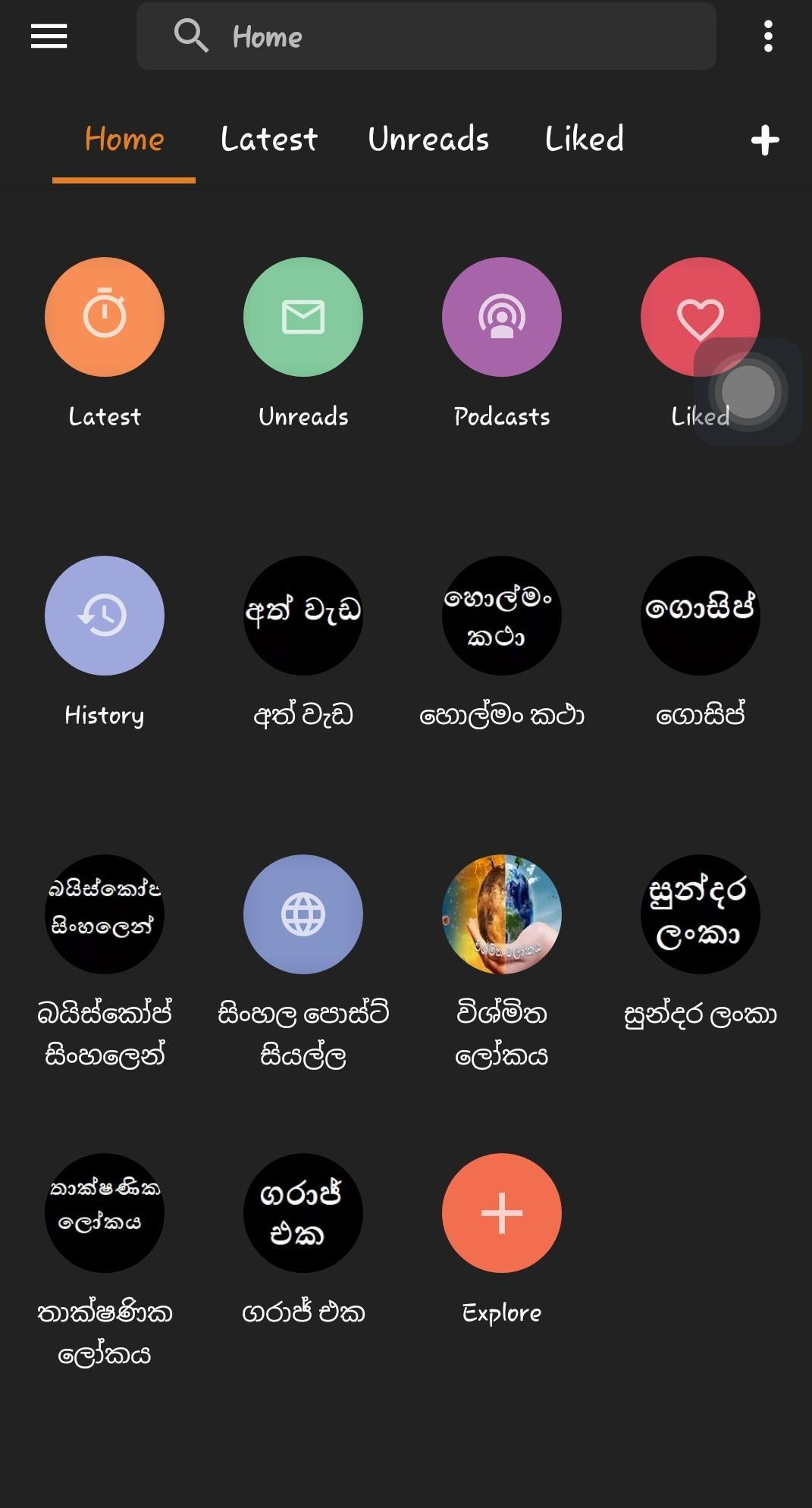812x1508 pixels.
Task: Open Podcasts using the purple icon
Action: click(x=501, y=317)
